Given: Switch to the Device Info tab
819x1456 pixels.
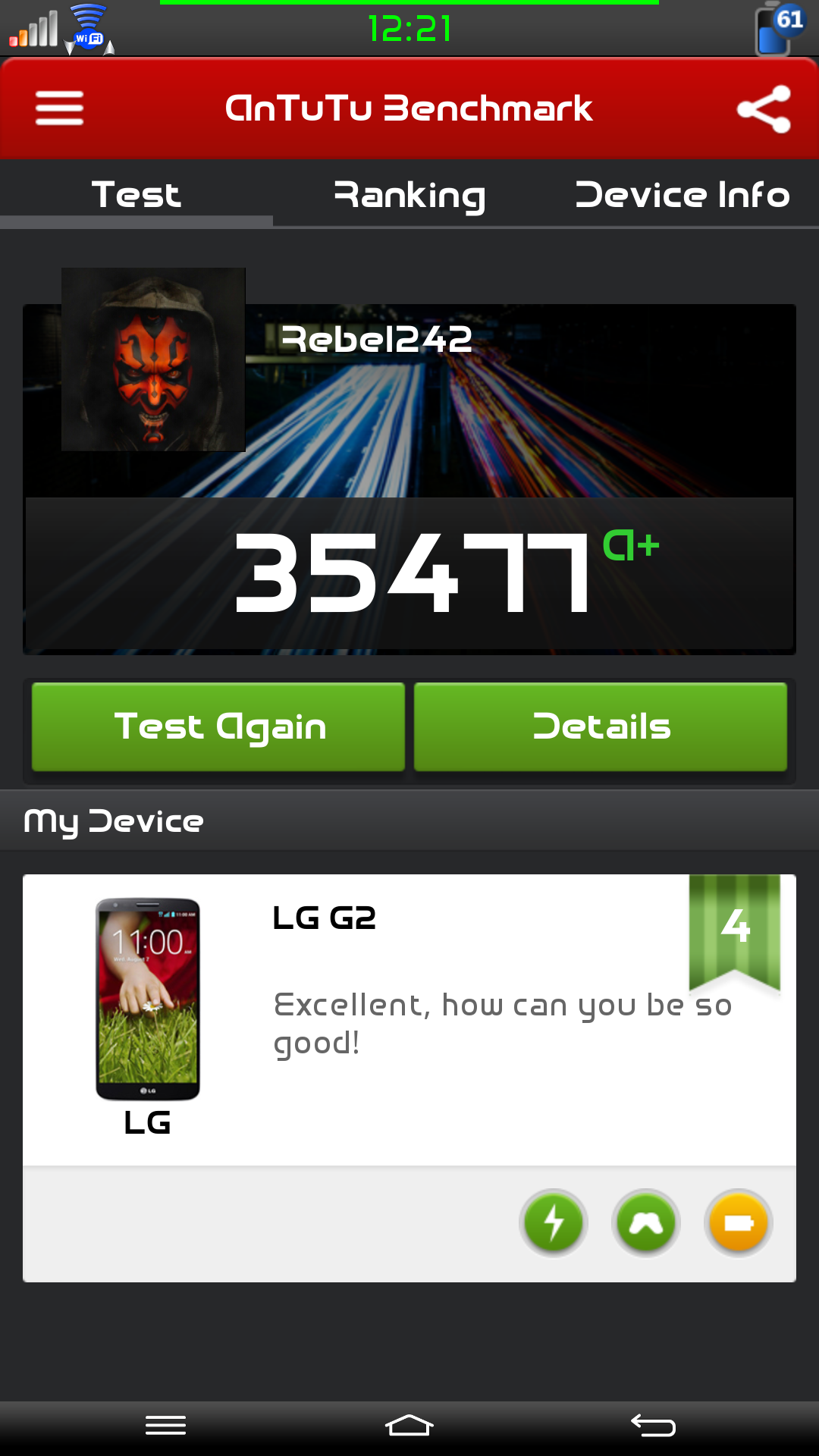Looking at the screenshot, I should 682,195.
